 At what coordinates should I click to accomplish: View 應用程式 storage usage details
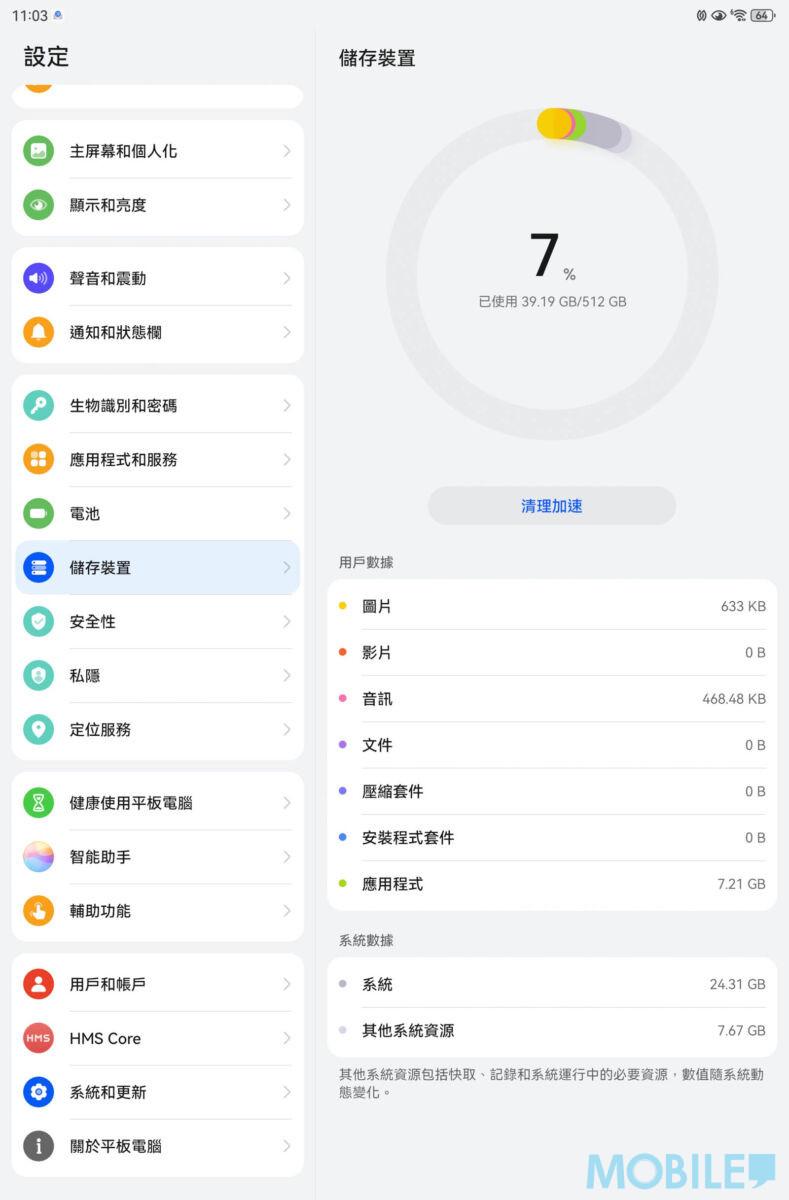pyautogui.click(x=552, y=884)
